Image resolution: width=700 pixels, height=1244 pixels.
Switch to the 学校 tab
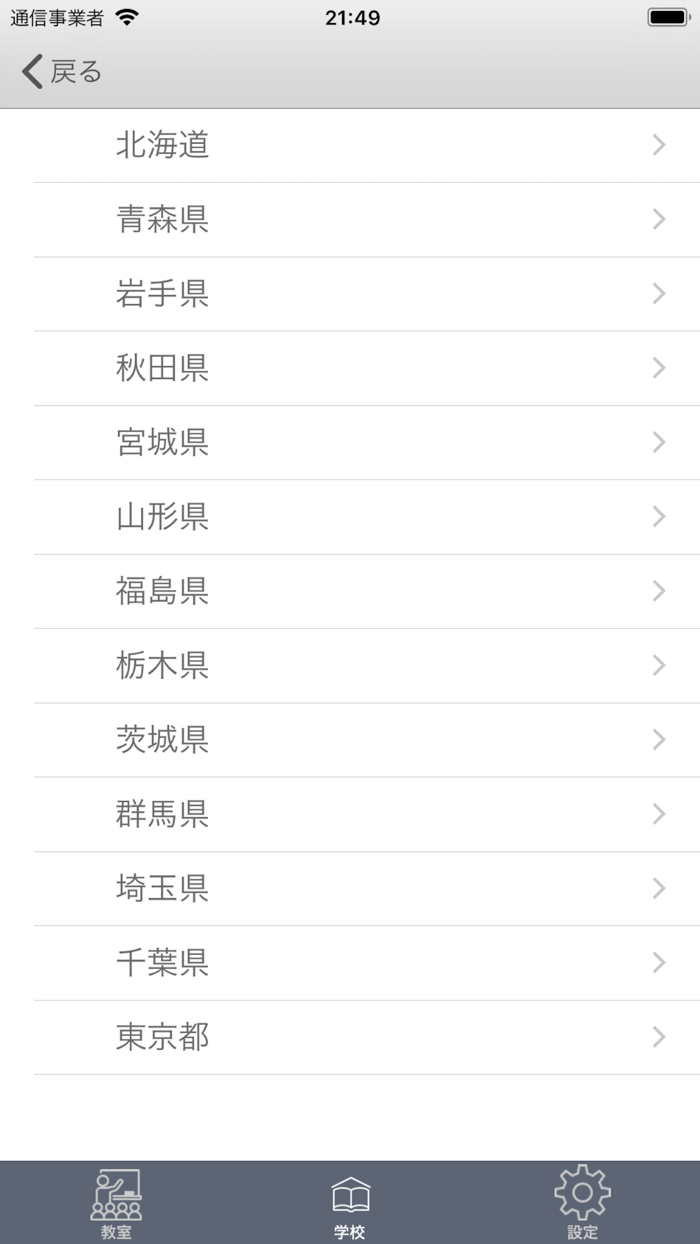(x=350, y=1203)
